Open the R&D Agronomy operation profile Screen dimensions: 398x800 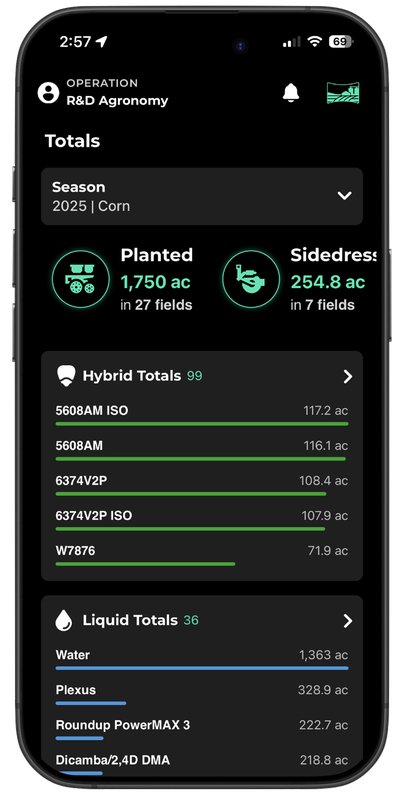(103, 93)
